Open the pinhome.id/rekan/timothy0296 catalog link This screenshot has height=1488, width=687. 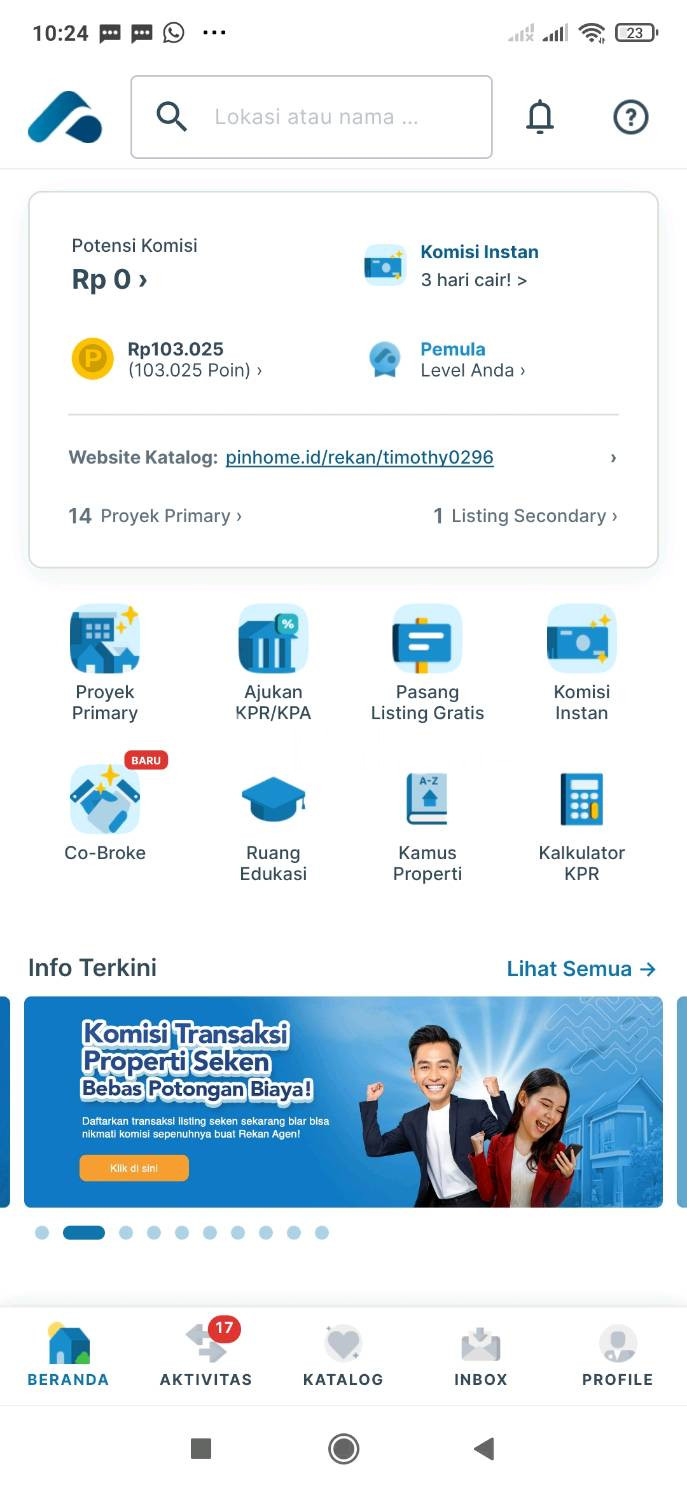[359, 458]
